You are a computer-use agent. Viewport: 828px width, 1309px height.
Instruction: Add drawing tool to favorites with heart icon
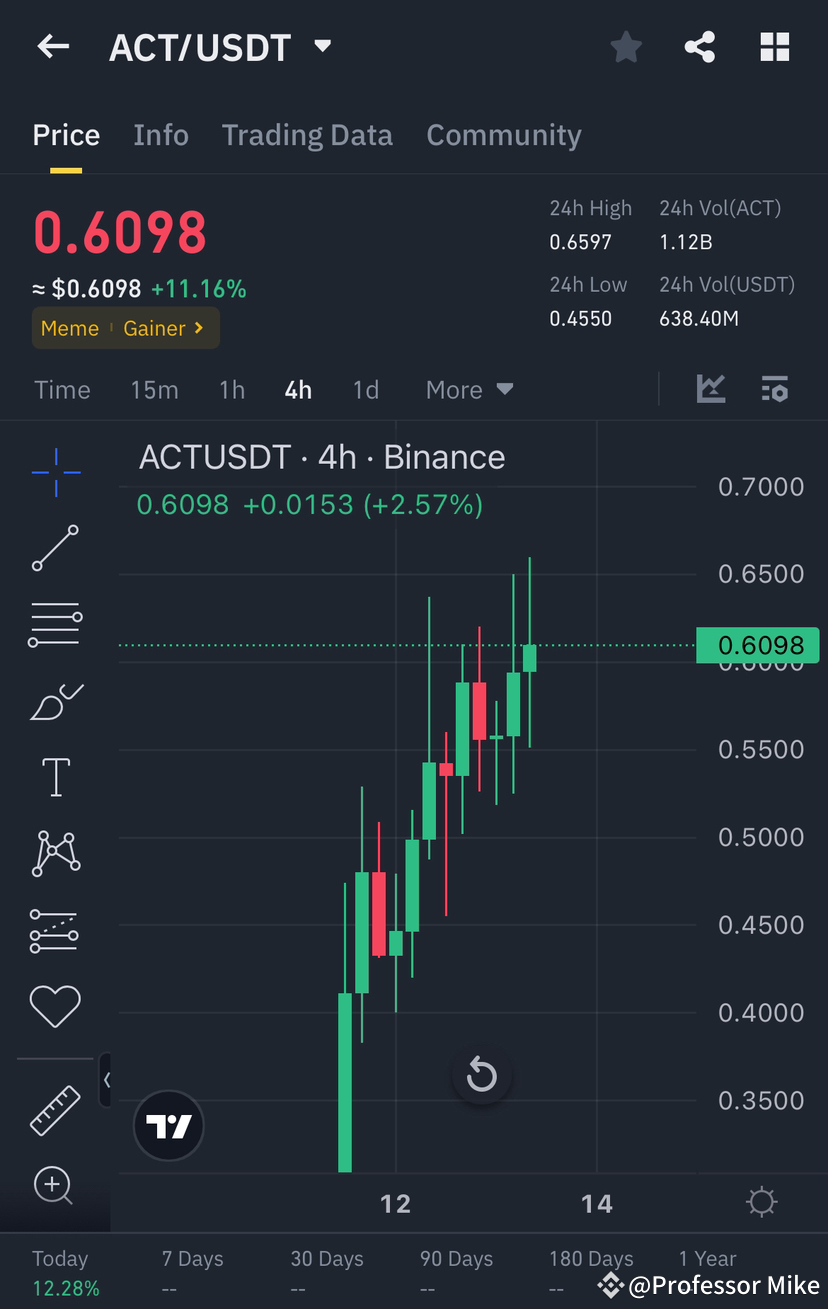pos(55,1006)
